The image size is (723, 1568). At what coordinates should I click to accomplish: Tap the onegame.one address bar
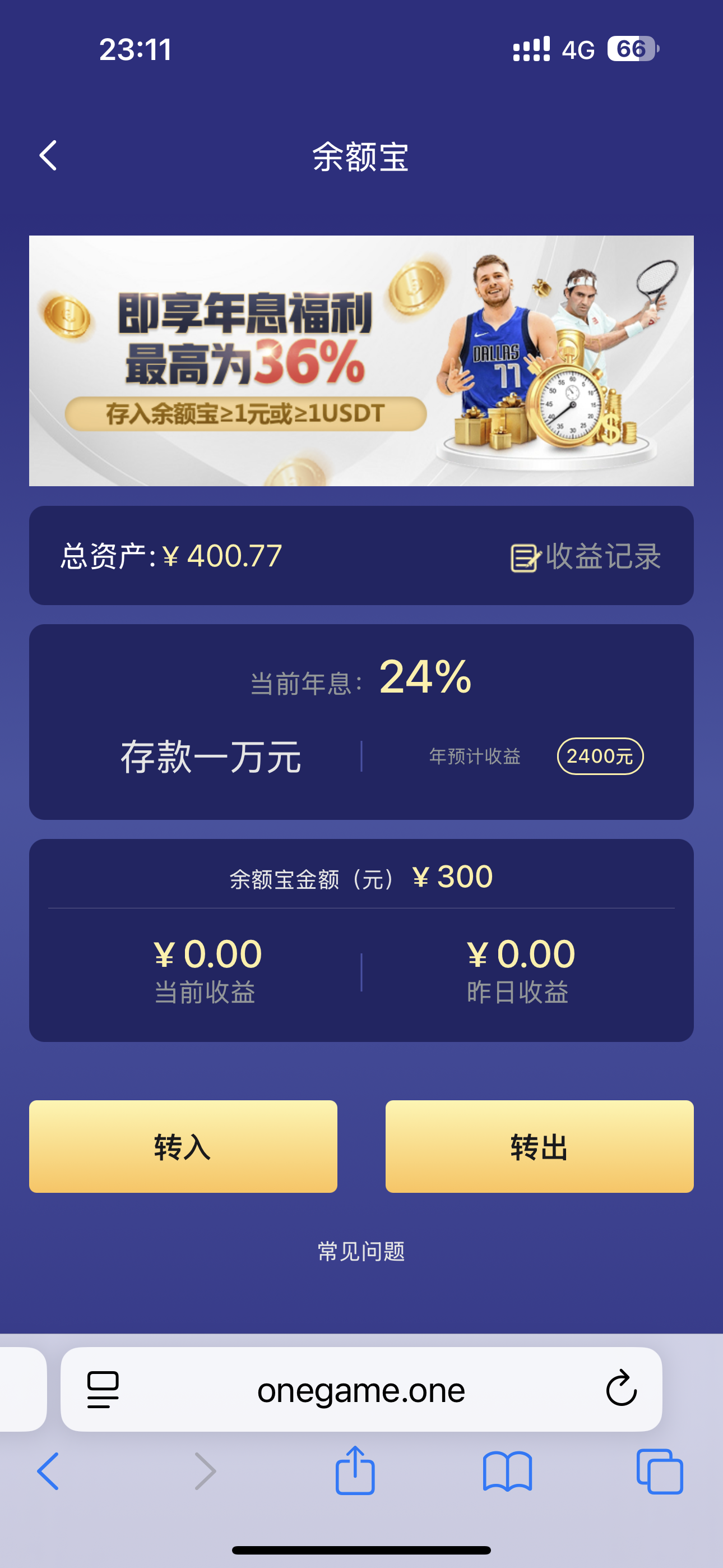(360, 1390)
